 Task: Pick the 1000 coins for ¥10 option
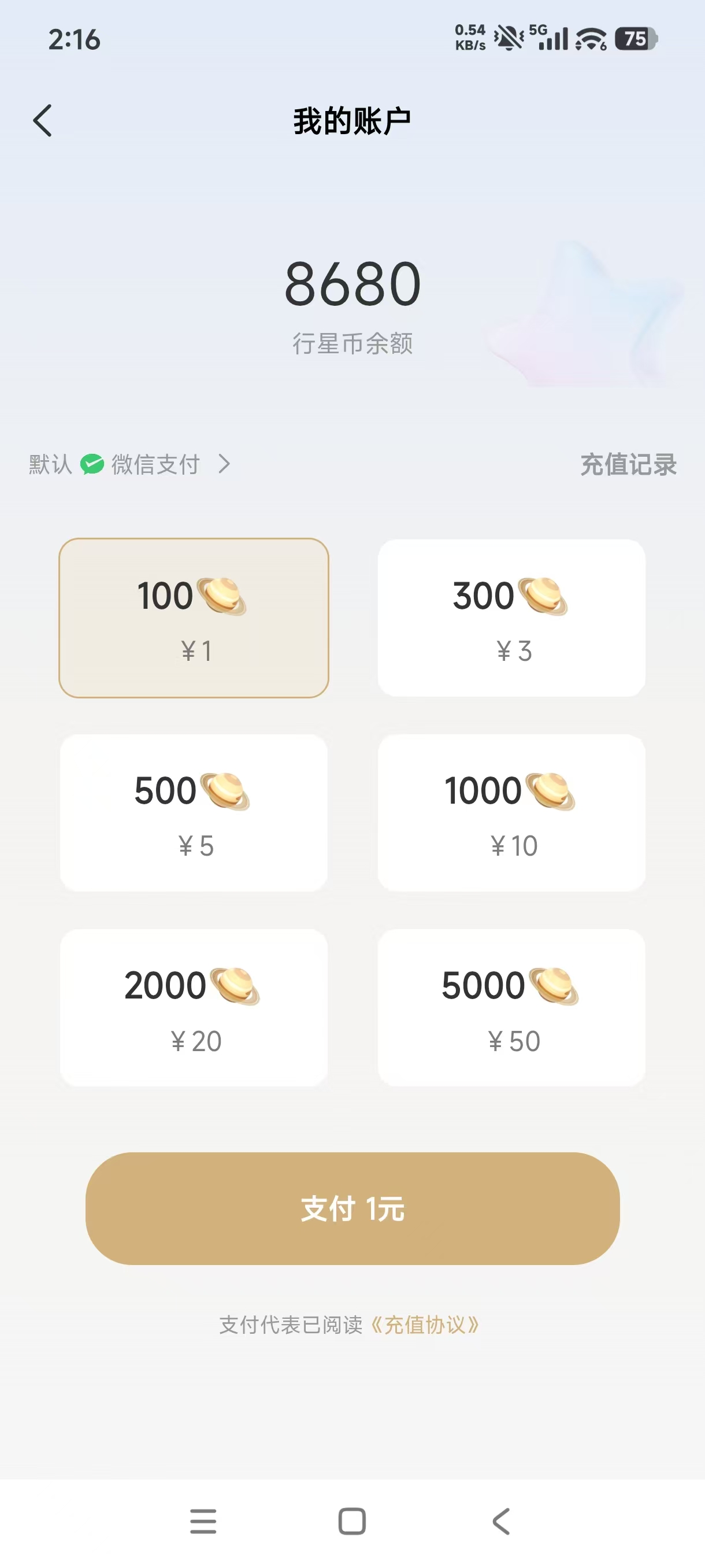tap(511, 812)
